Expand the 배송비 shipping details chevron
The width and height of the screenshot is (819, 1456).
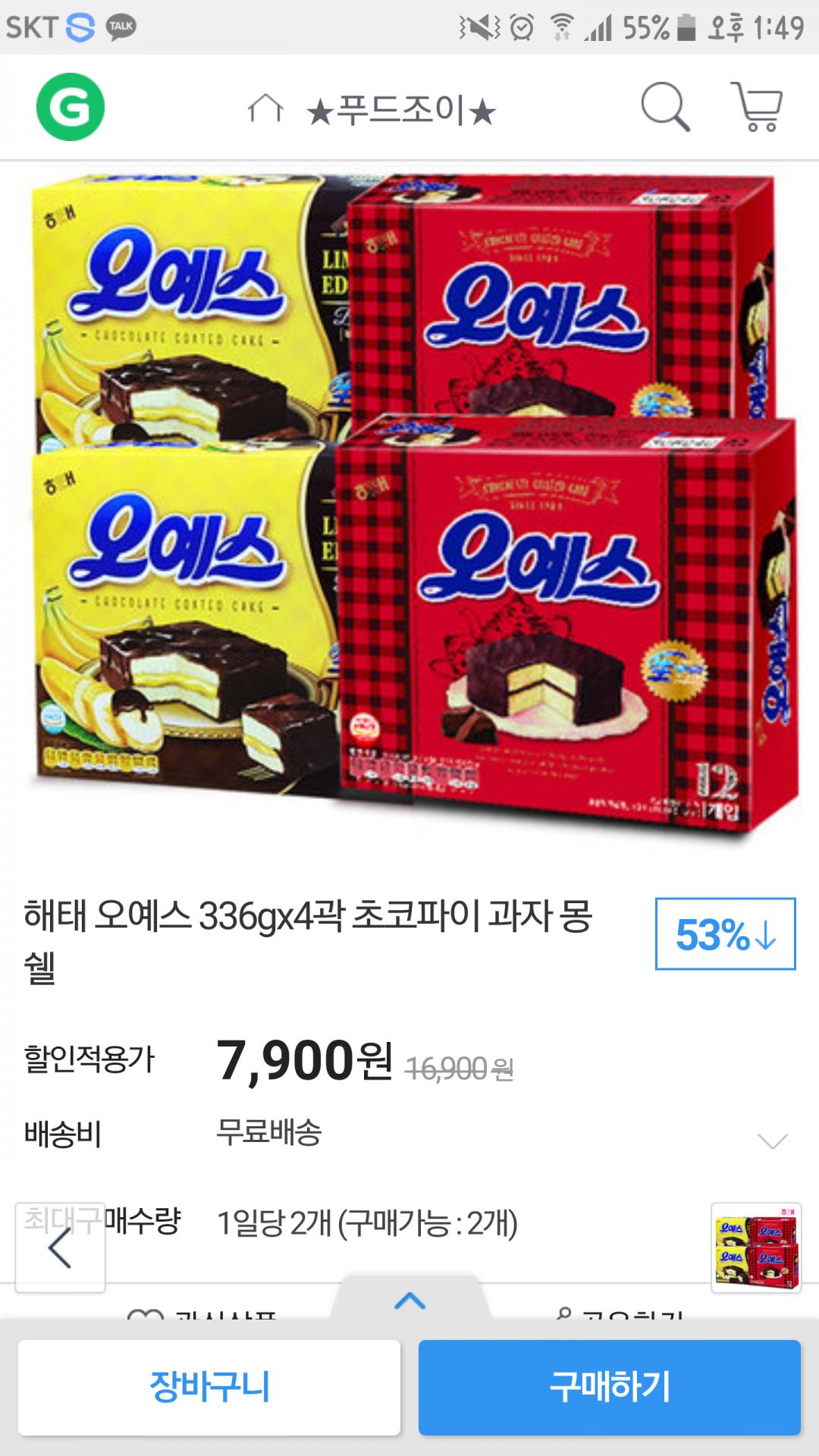pyautogui.click(x=773, y=1140)
